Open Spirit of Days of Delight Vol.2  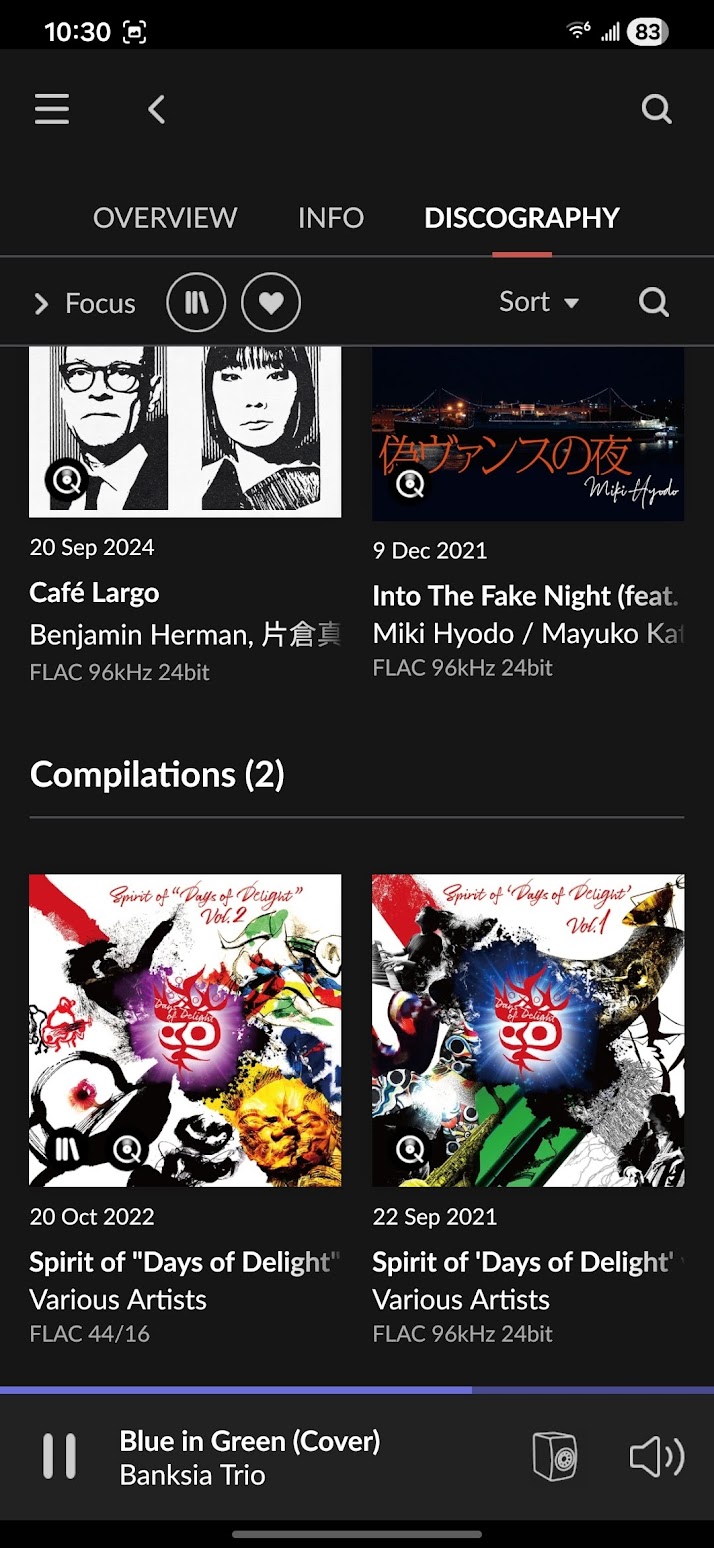tap(185, 1030)
